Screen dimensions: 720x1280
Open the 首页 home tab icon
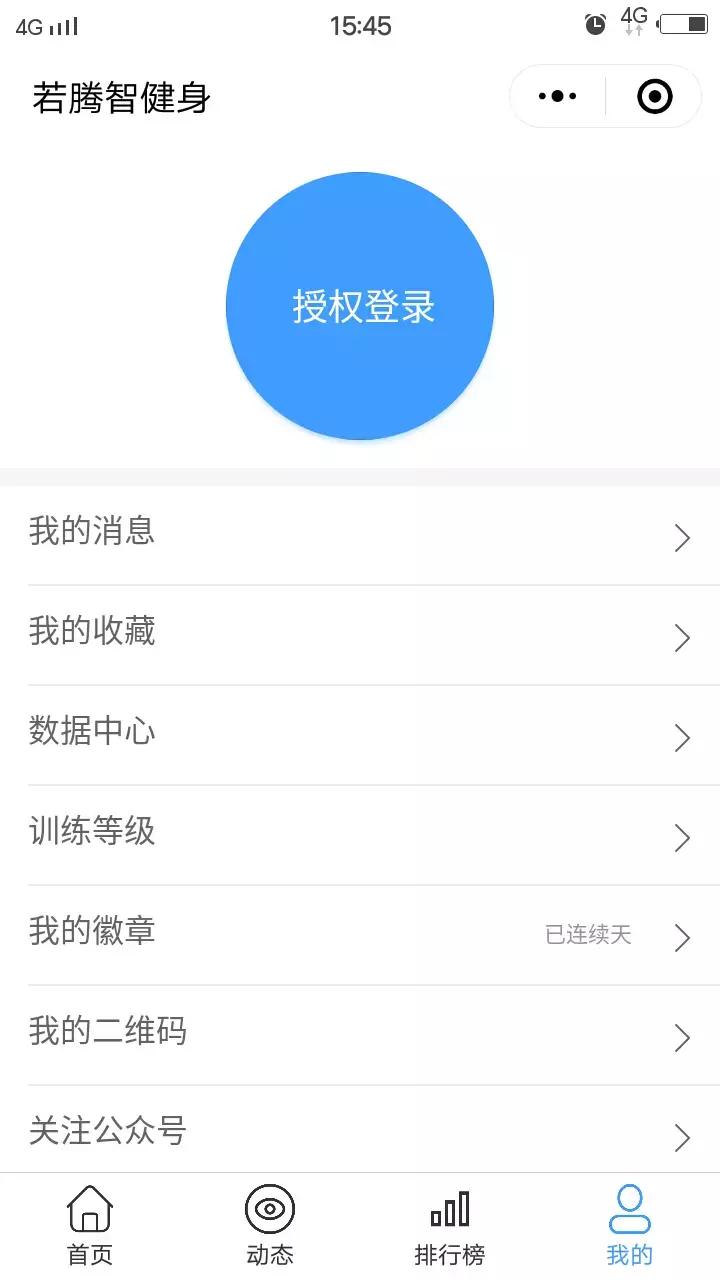(x=89, y=1209)
